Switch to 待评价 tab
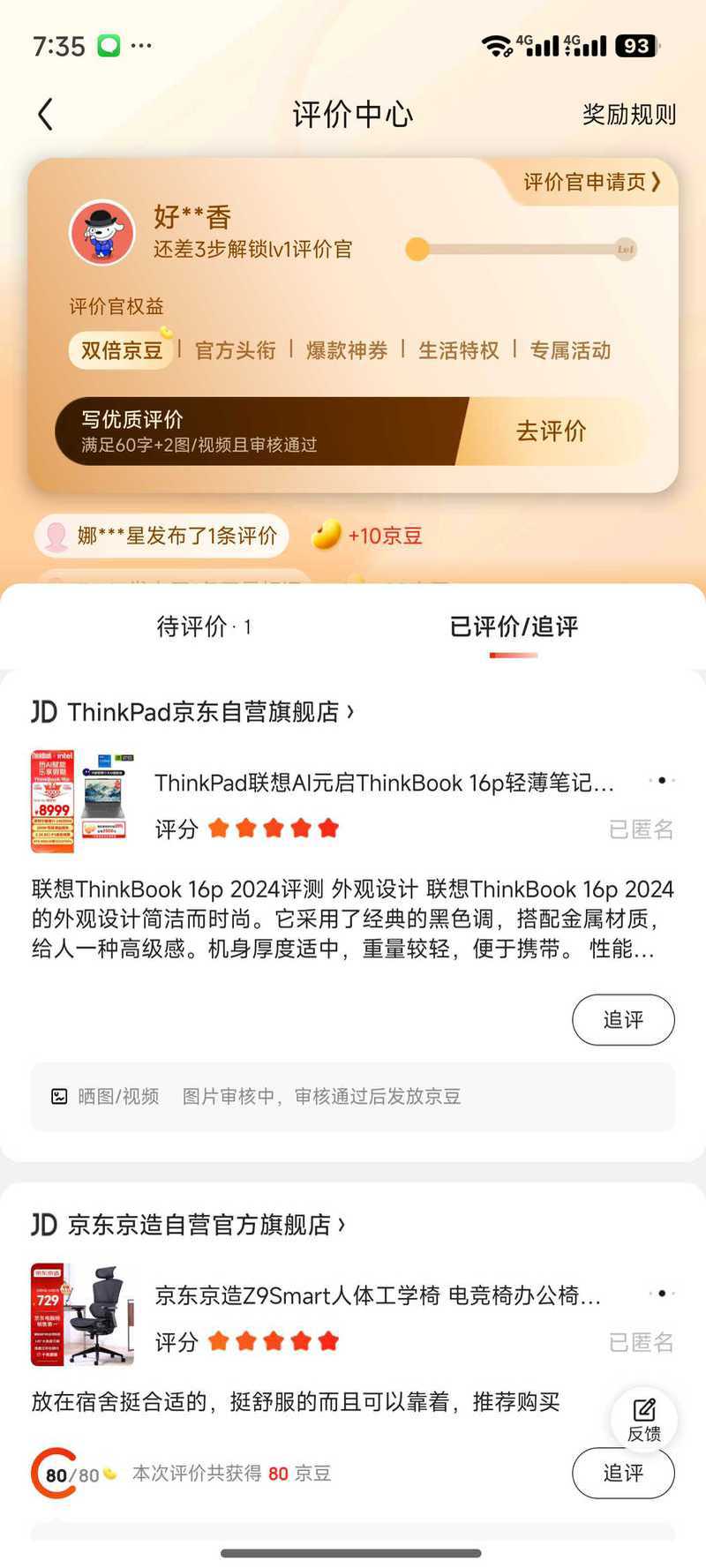This screenshot has width=706, height=1568. 204,626
